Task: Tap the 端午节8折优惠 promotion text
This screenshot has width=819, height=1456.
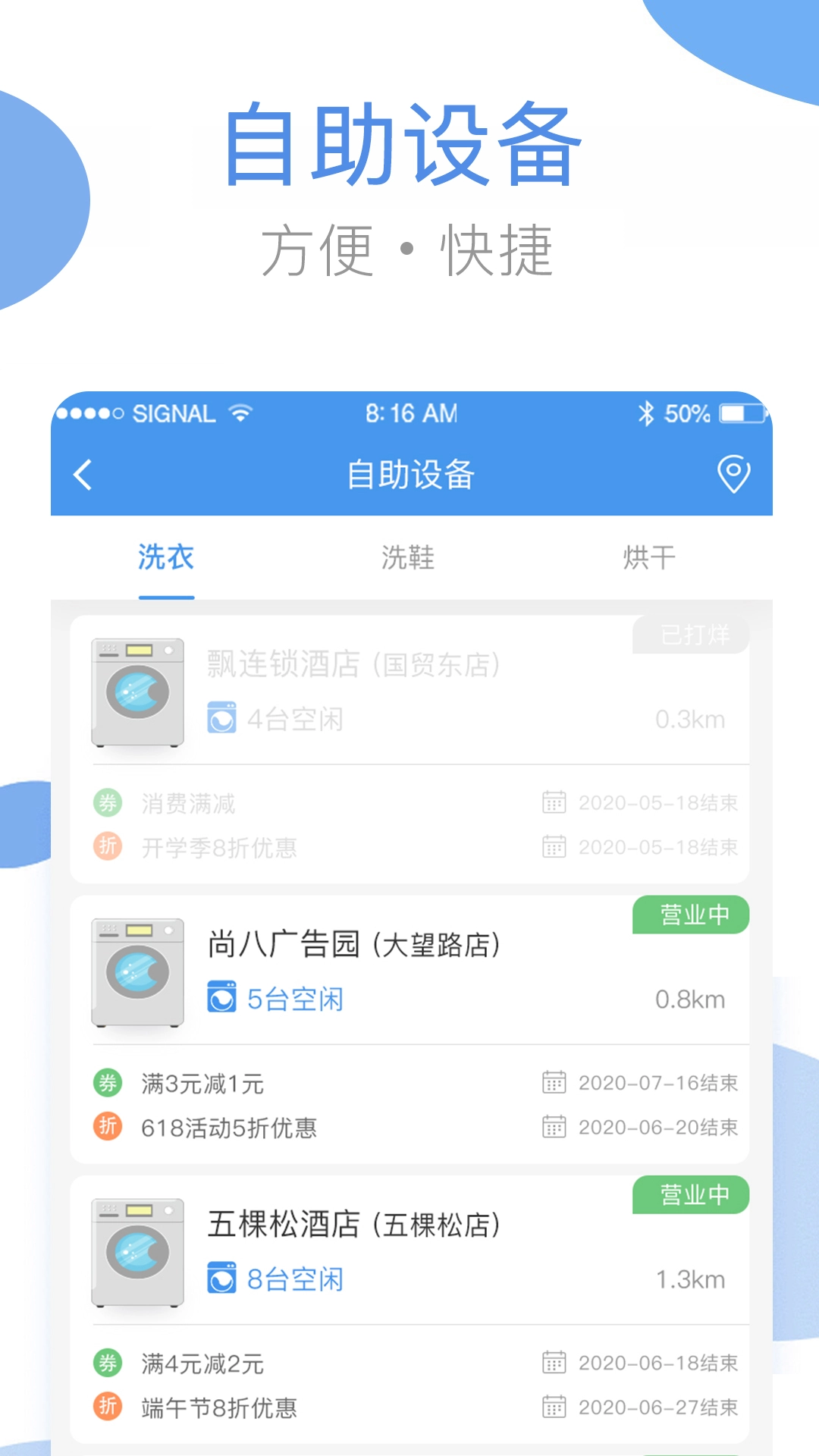Action: tap(220, 1409)
